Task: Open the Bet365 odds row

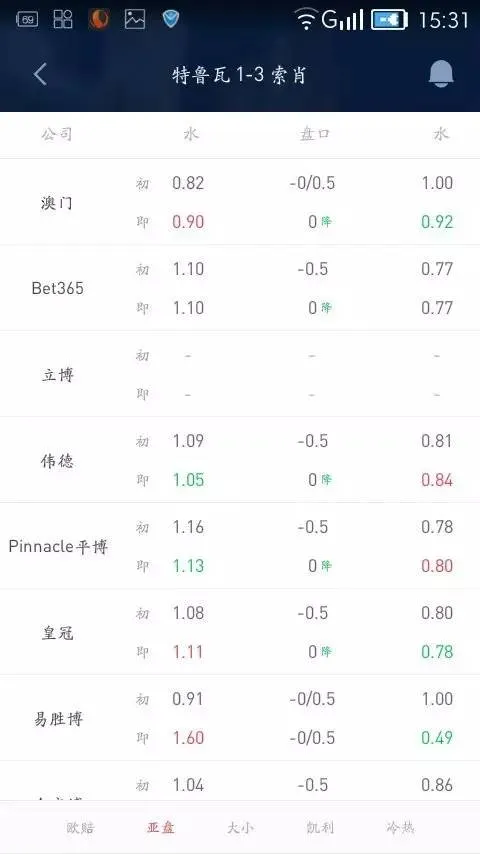Action: pyautogui.click(x=240, y=288)
